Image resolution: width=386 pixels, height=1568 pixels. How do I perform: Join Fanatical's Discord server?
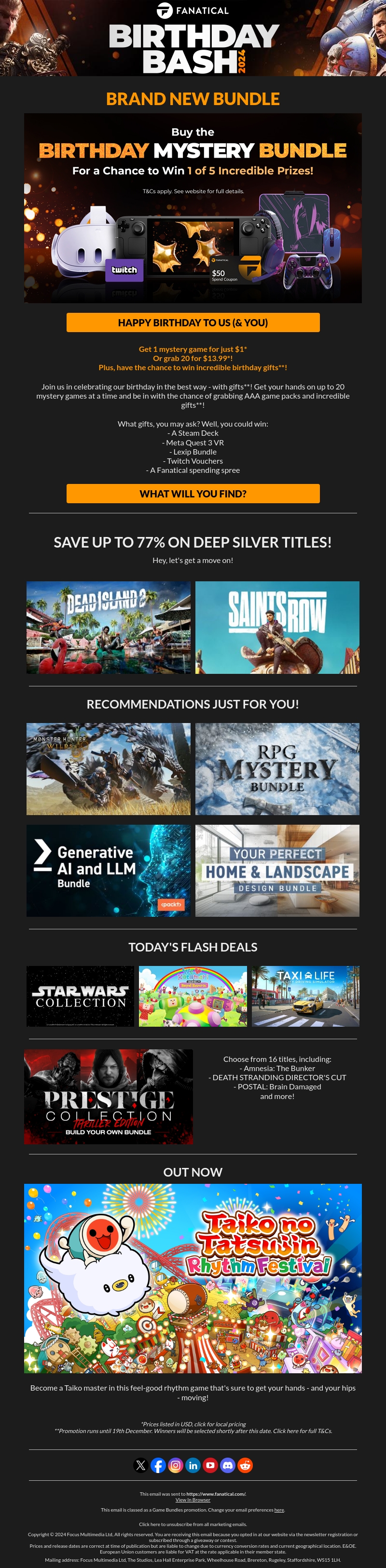point(228,1465)
